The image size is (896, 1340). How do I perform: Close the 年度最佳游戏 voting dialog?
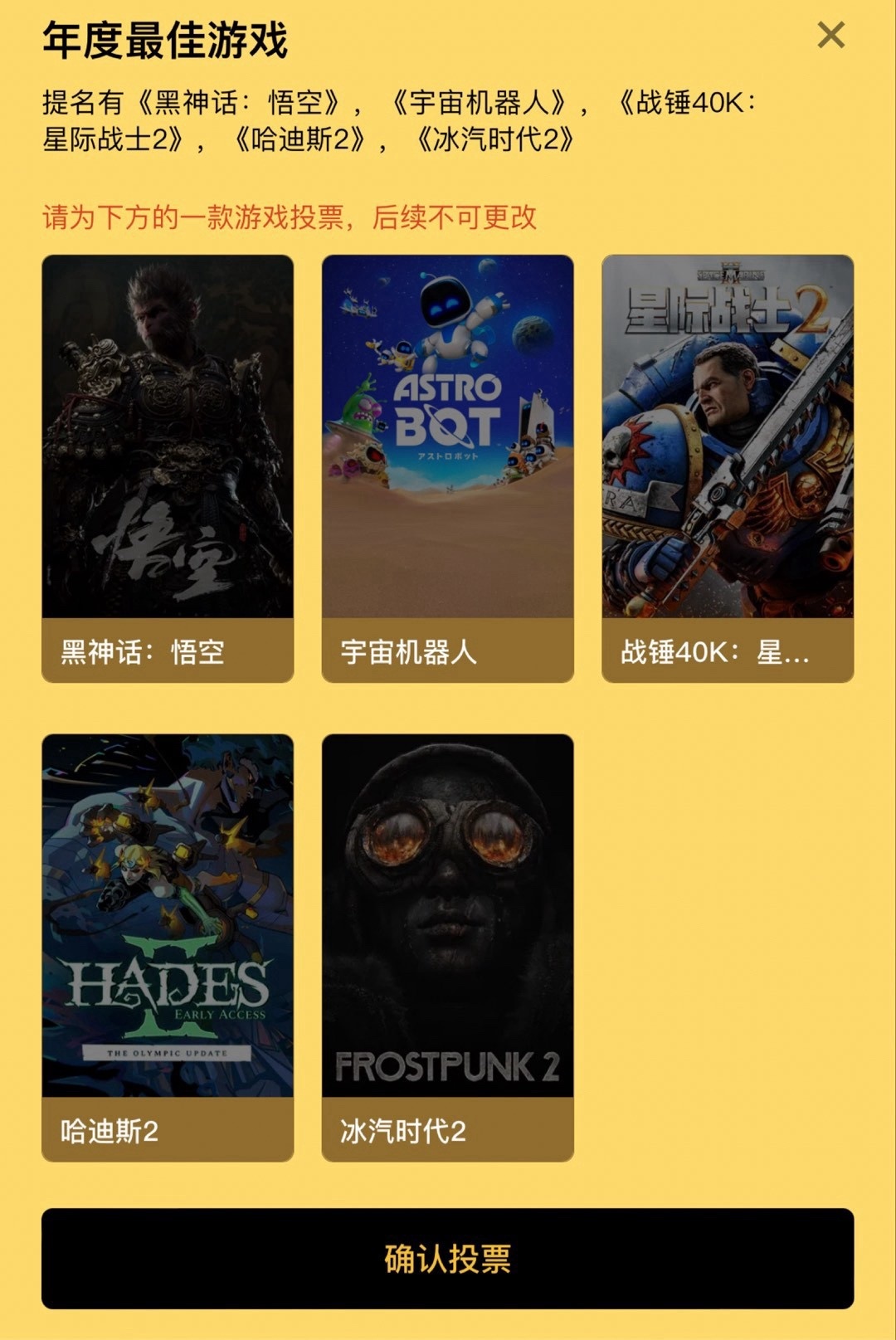(x=830, y=36)
